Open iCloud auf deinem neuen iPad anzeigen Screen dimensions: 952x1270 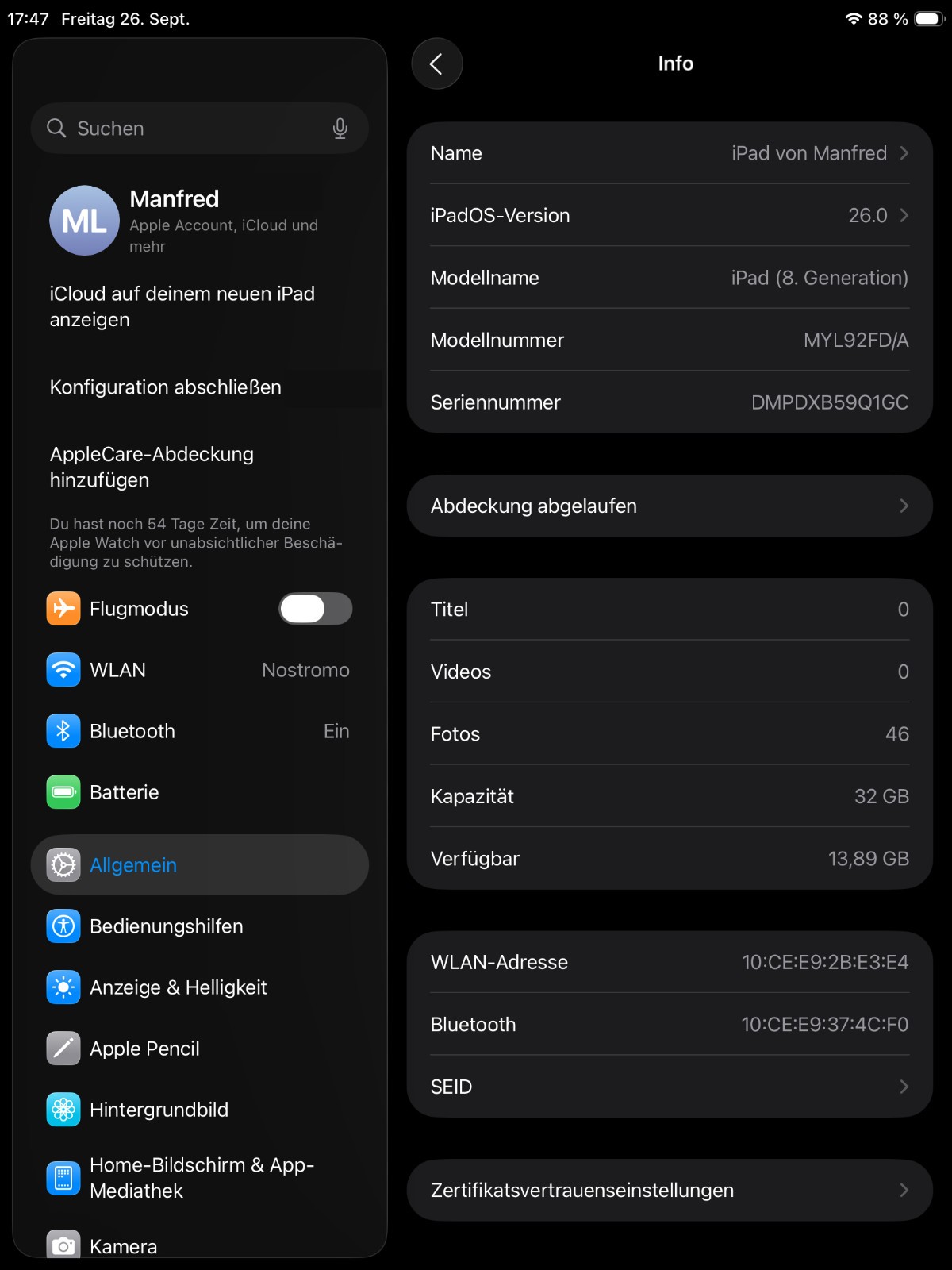coord(182,306)
